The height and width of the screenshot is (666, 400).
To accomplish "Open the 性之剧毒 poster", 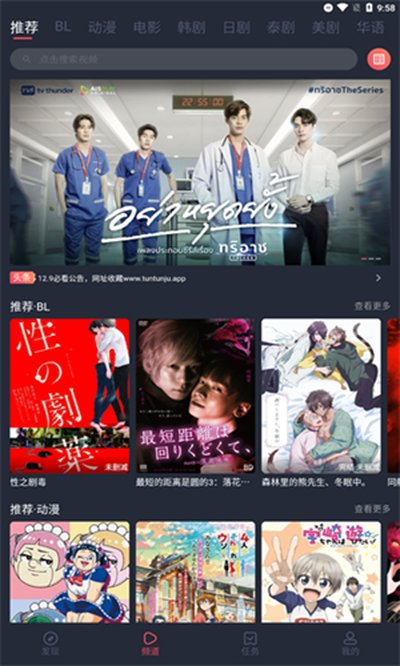I will coord(70,396).
